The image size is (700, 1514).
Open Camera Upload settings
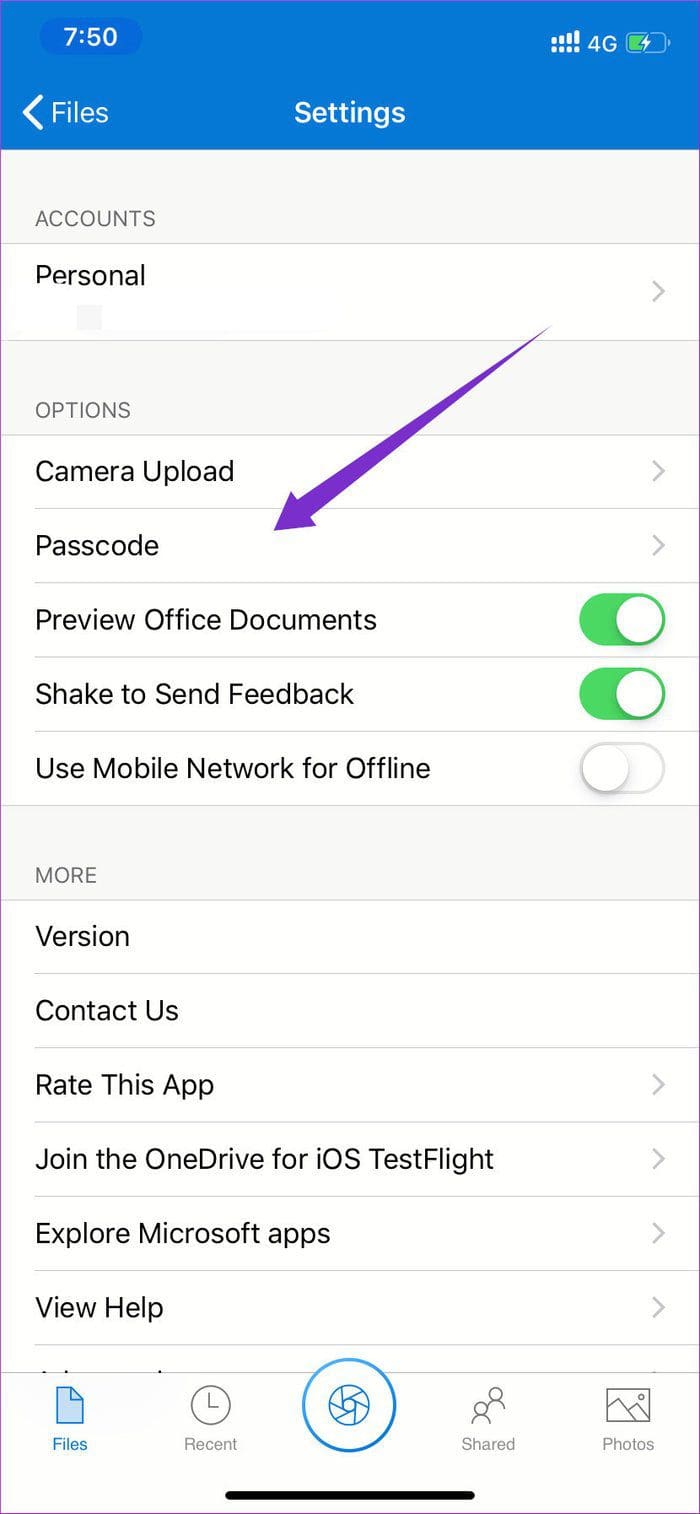click(x=350, y=472)
